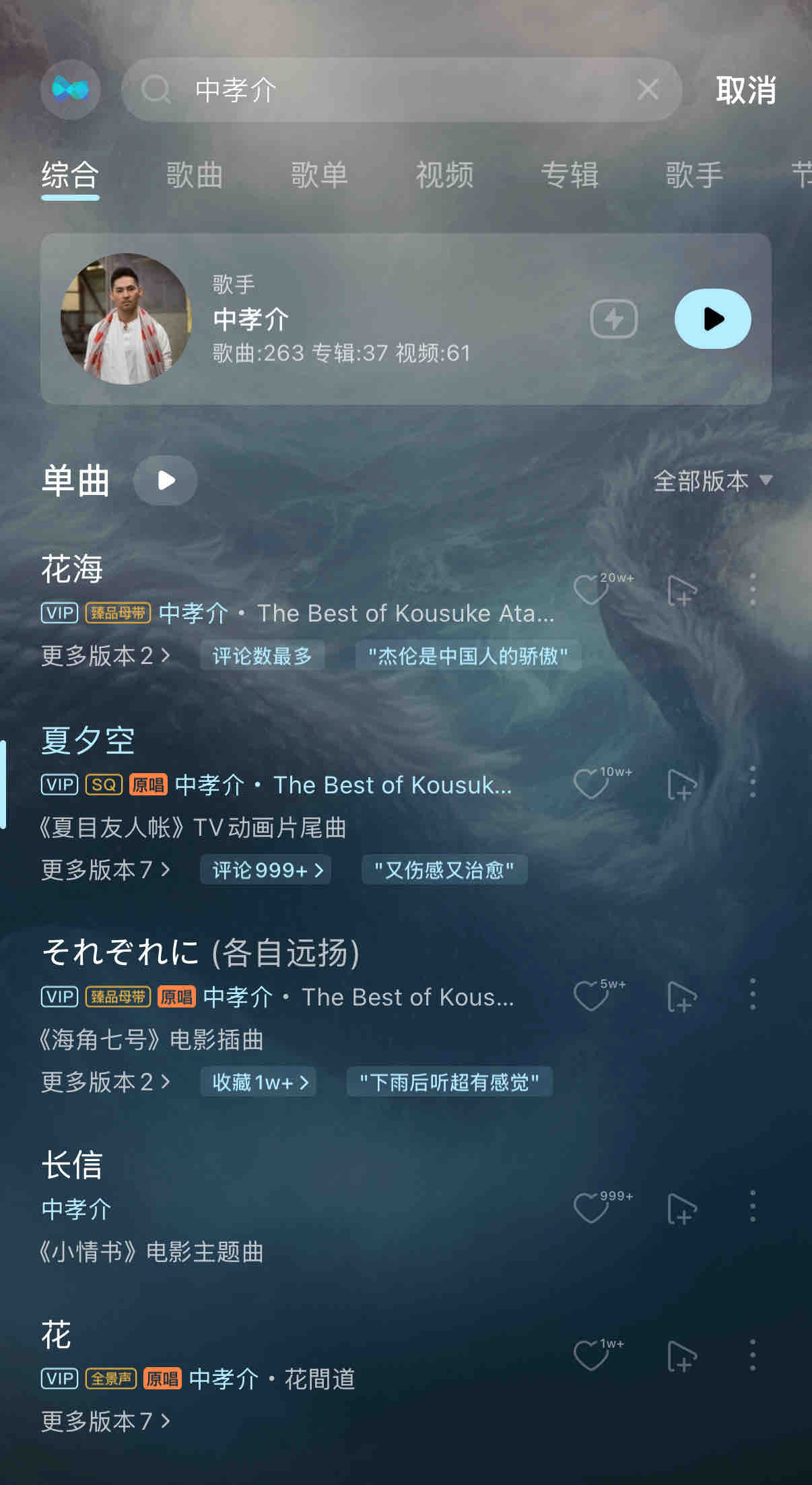Select the 专辑 tab
Viewport: 812px width, 1485px height.
(x=570, y=176)
